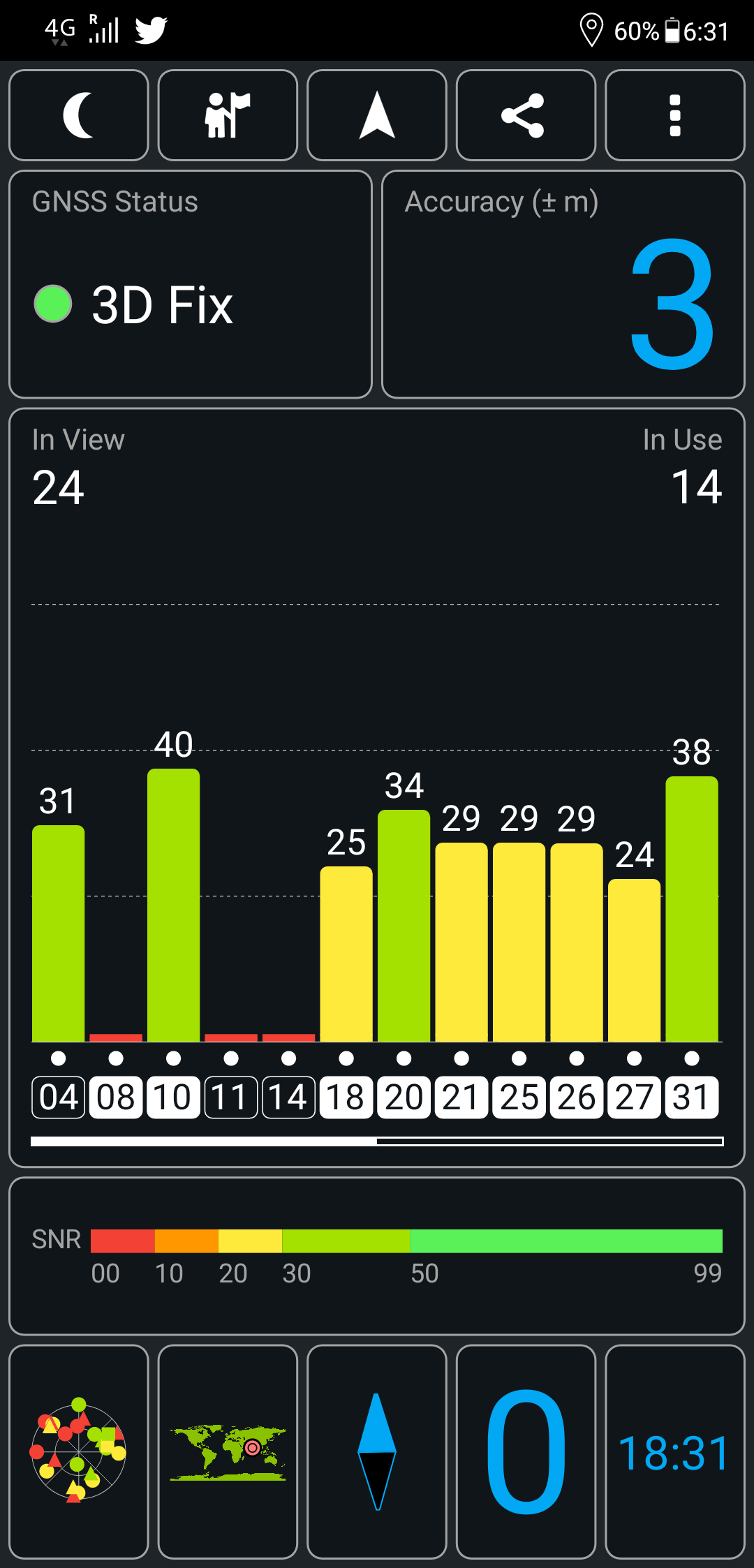The image size is (754, 1568).
Task: Open the 18:31 time tile
Action: click(674, 1451)
